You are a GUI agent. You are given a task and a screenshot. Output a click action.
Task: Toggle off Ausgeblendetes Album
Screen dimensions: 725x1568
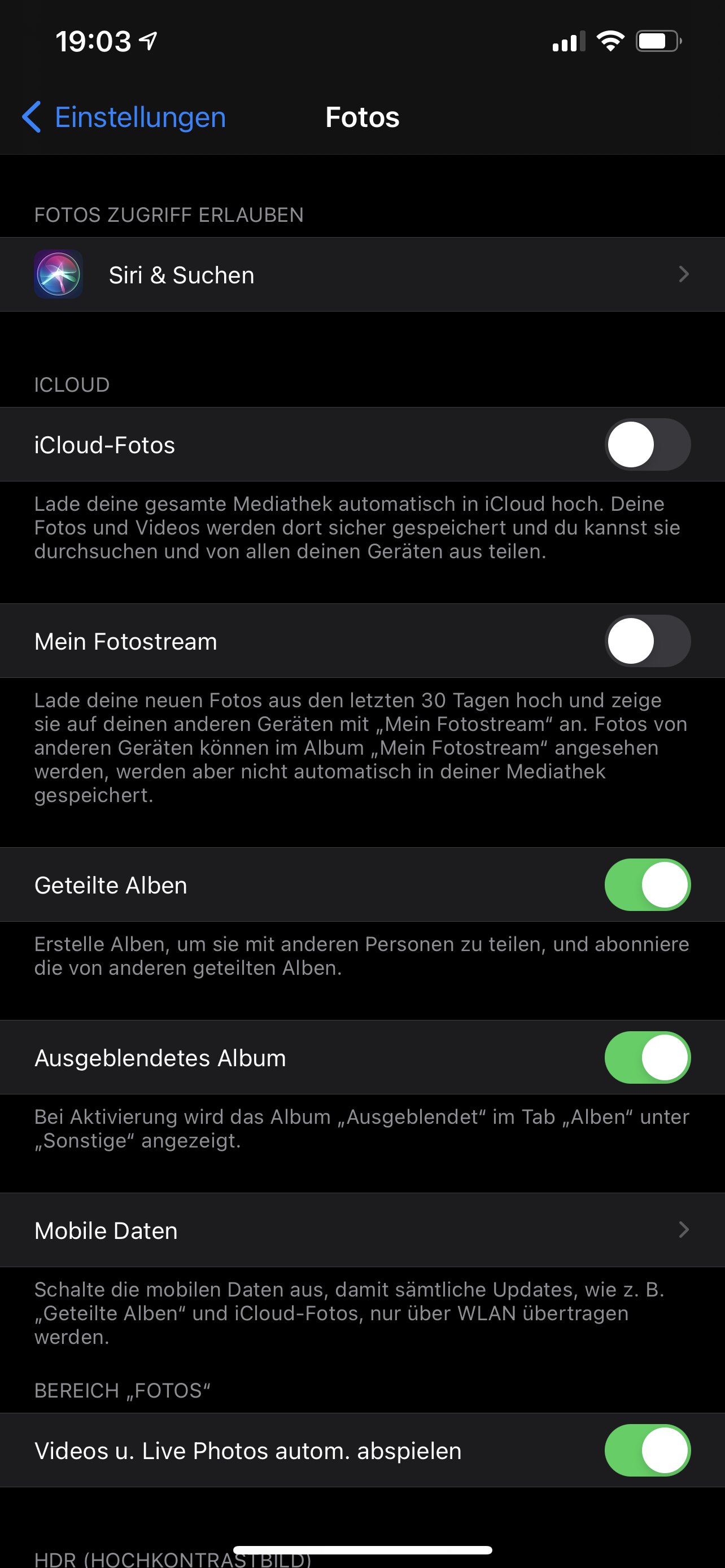click(647, 1058)
